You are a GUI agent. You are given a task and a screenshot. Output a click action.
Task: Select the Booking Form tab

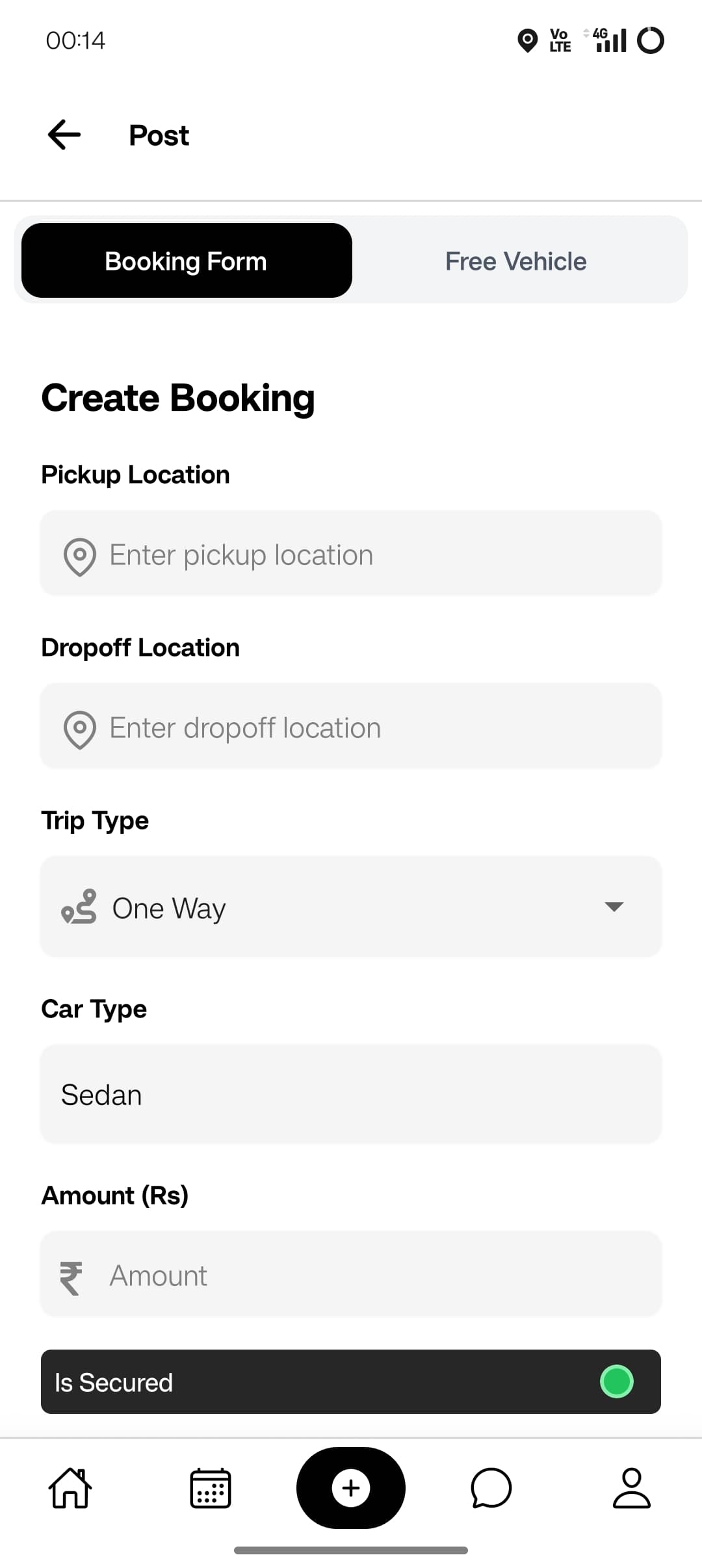pyautogui.click(x=186, y=261)
